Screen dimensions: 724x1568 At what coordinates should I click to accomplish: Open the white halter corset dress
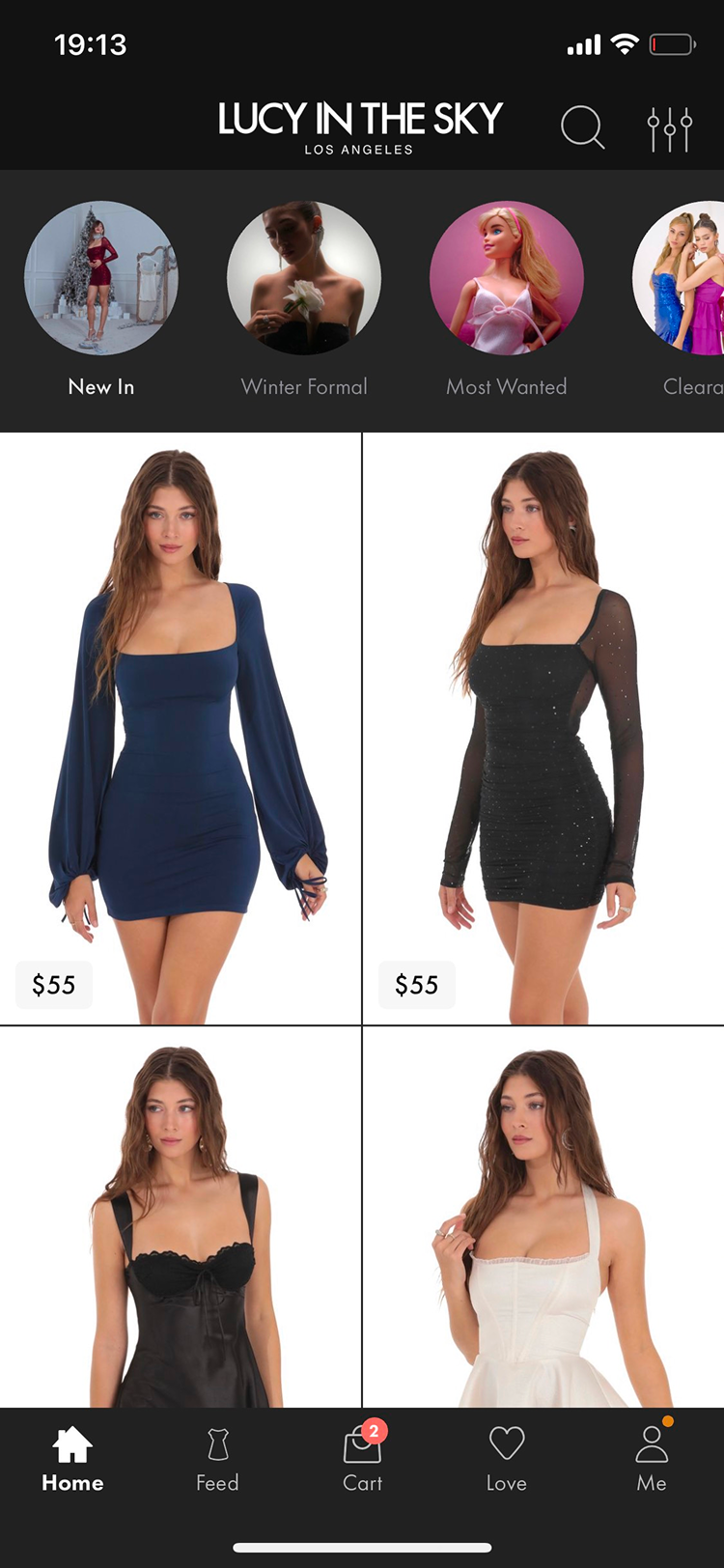point(543,1217)
